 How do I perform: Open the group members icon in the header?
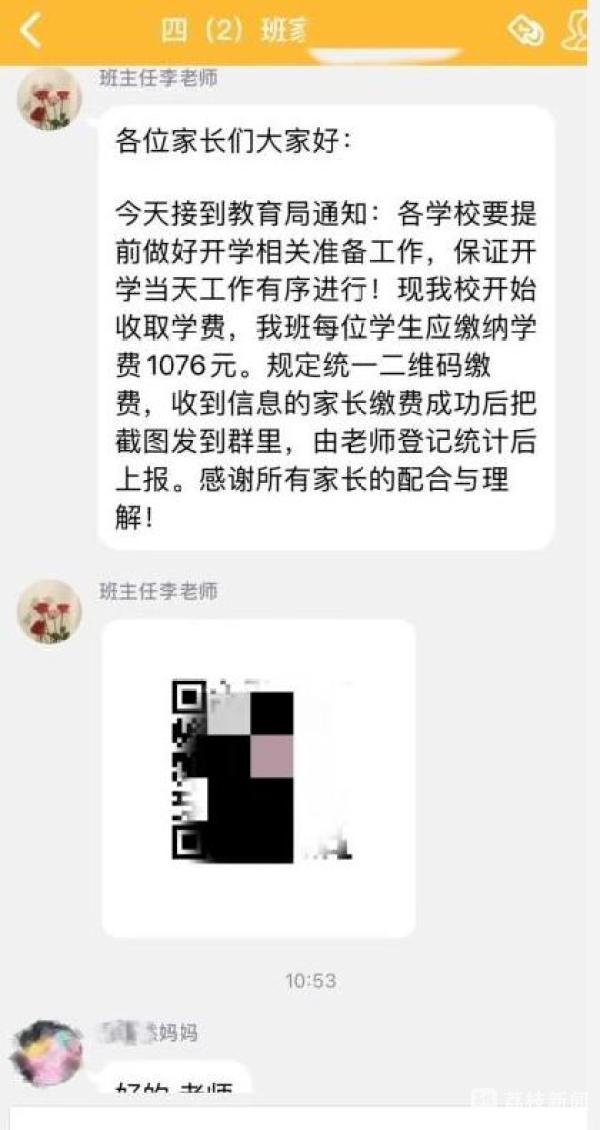(577, 31)
